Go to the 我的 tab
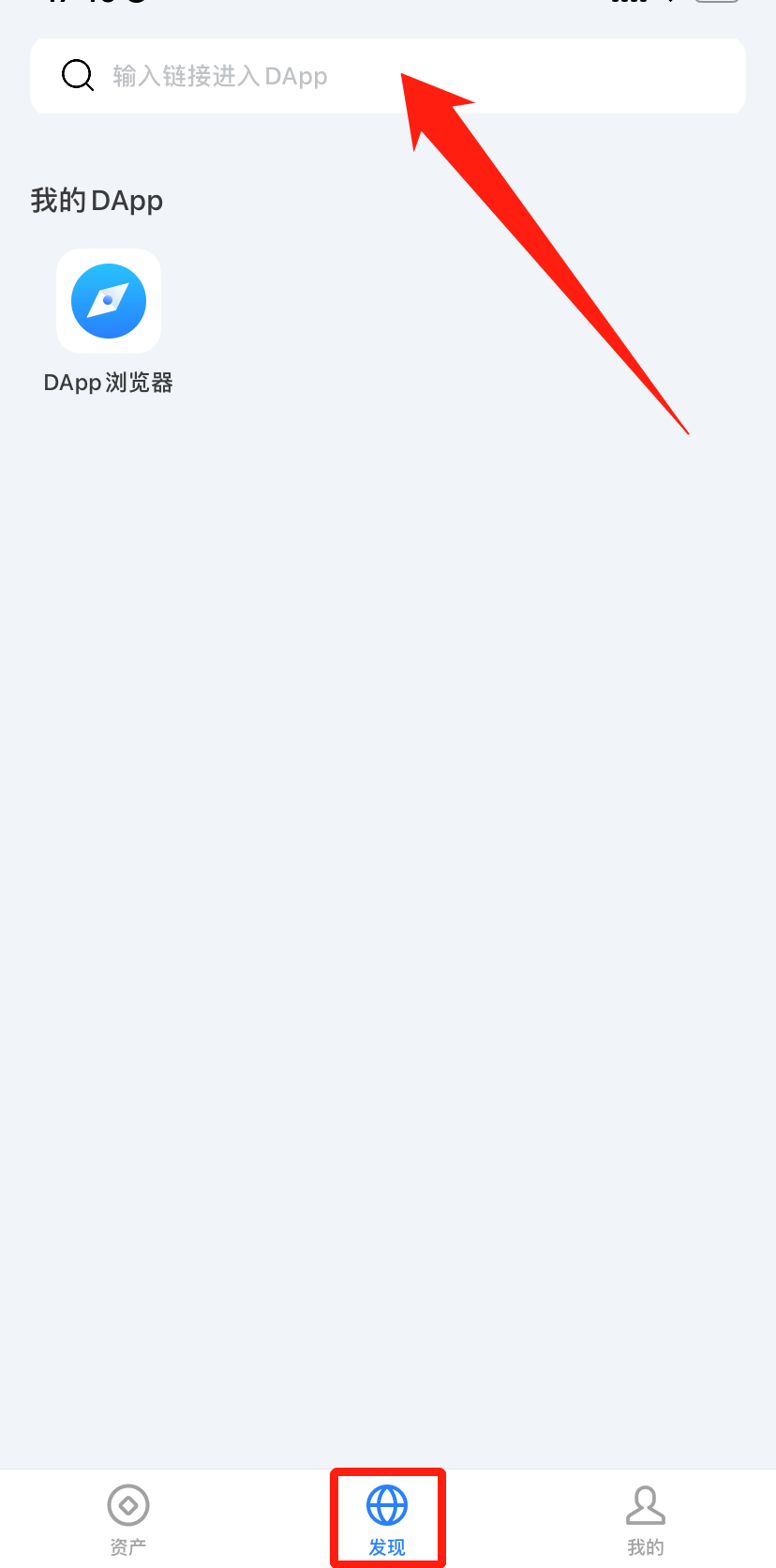The image size is (776, 1568). (x=645, y=1519)
